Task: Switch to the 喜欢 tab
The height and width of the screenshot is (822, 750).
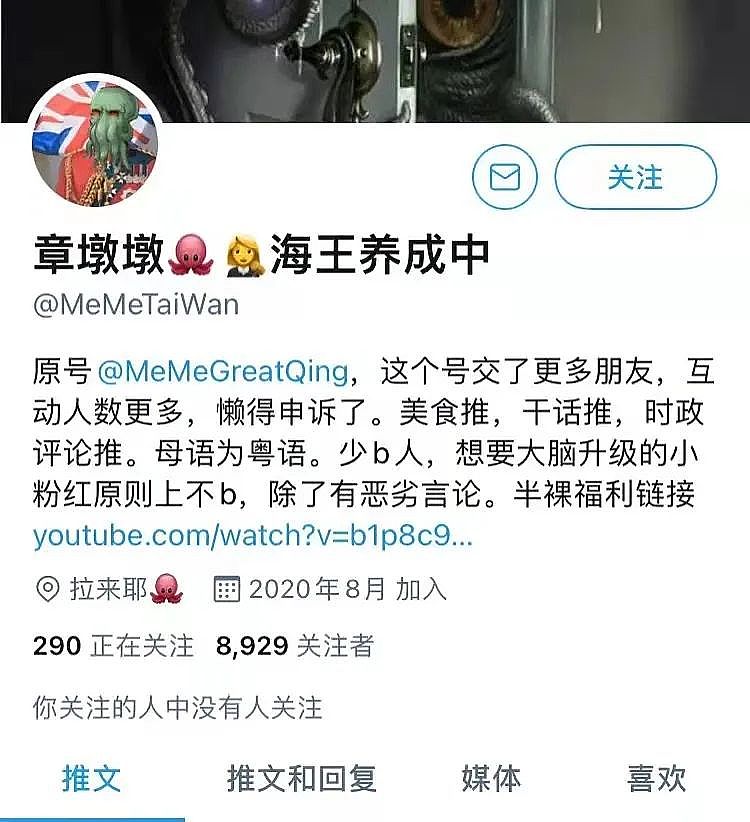Action: [x=656, y=779]
